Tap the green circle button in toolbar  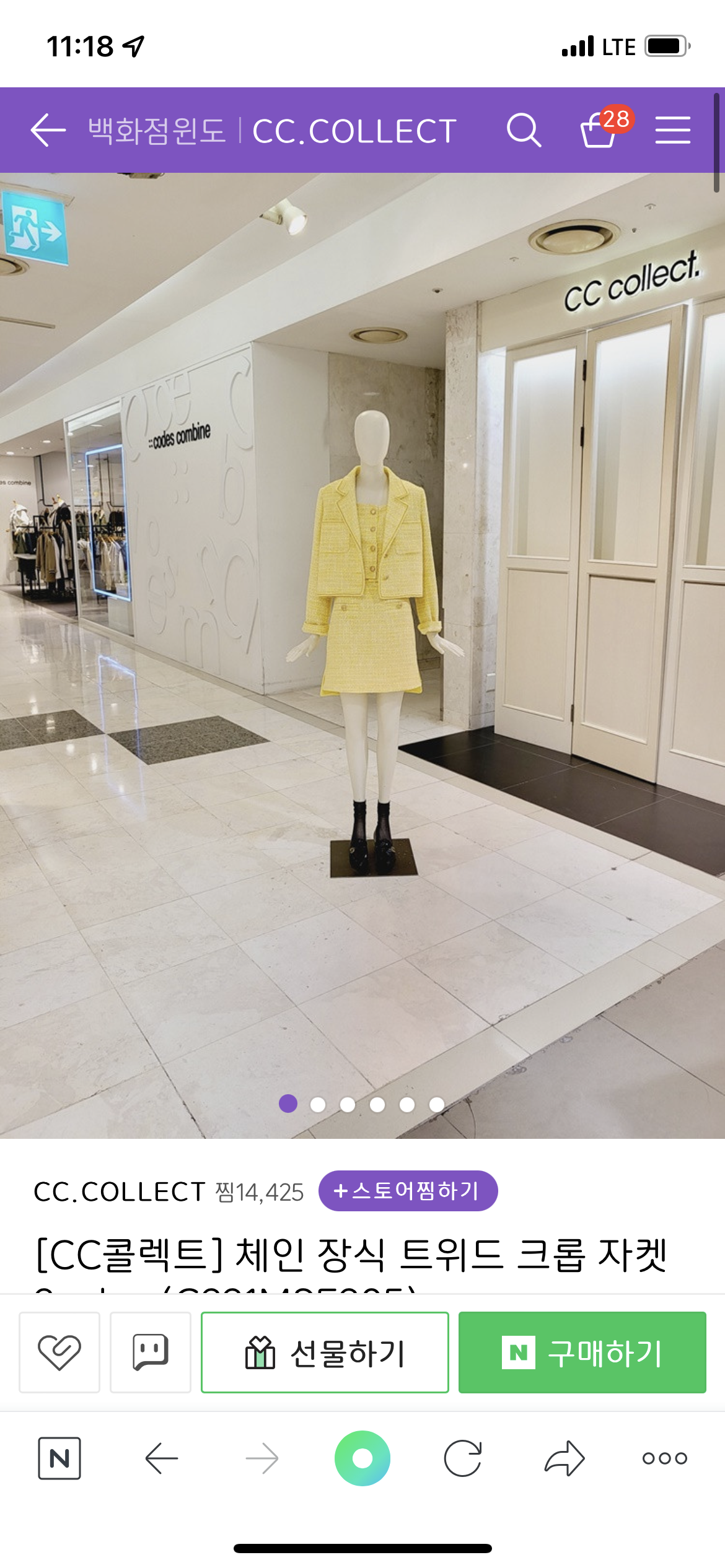click(x=362, y=1458)
